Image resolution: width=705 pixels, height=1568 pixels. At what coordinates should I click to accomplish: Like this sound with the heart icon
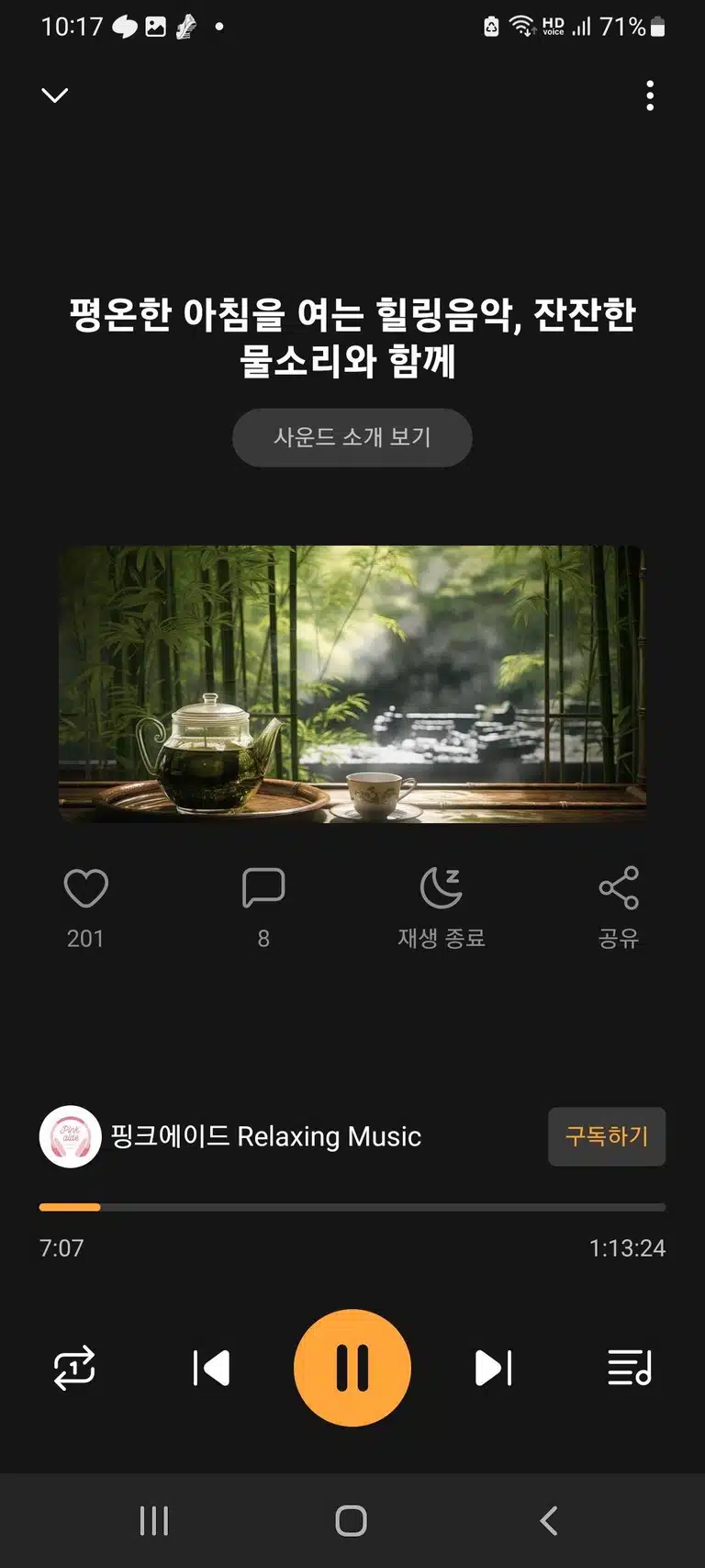click(x=85, y=888)
